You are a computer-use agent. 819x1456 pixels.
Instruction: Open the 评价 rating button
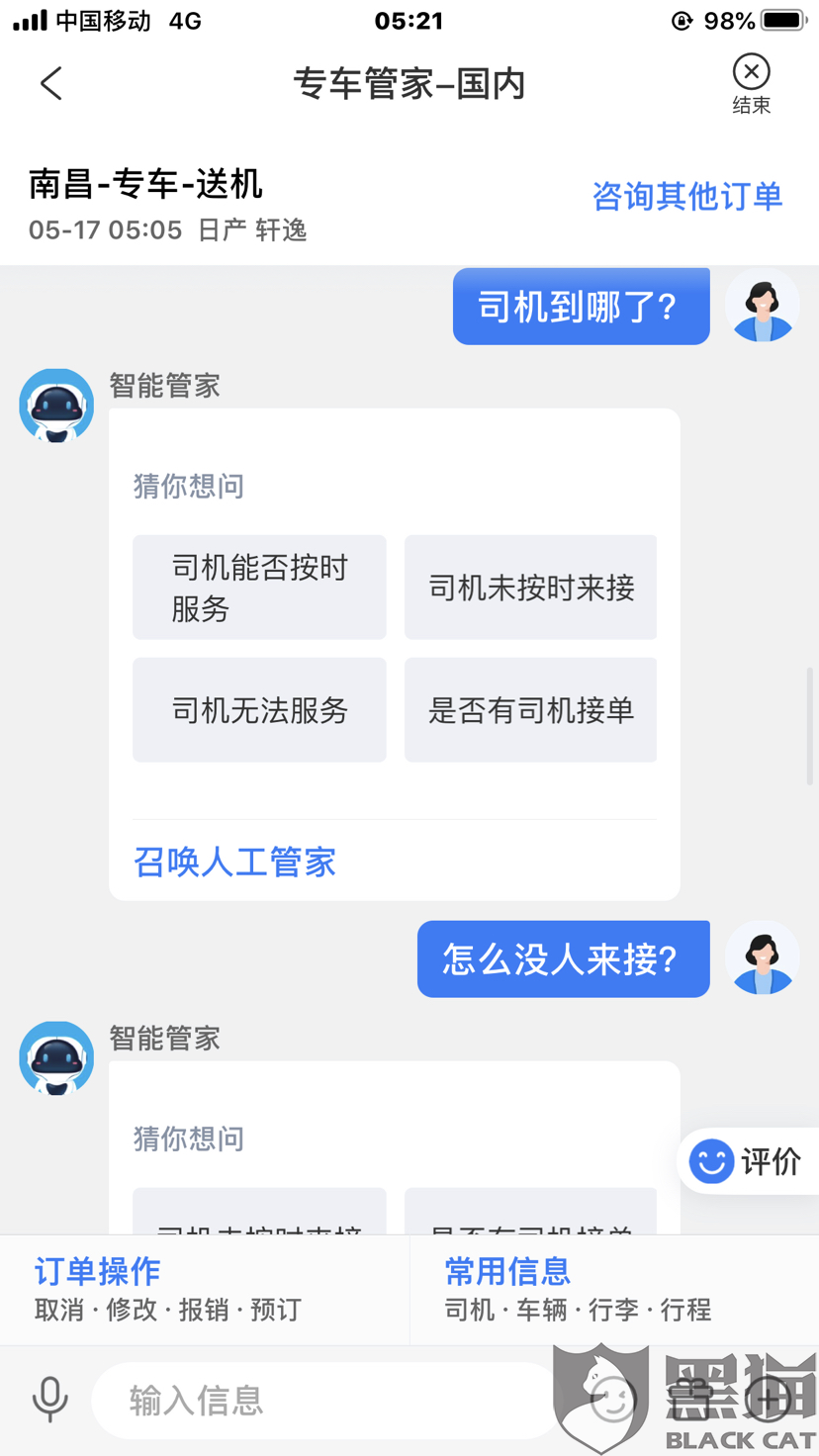[748, 1161]
